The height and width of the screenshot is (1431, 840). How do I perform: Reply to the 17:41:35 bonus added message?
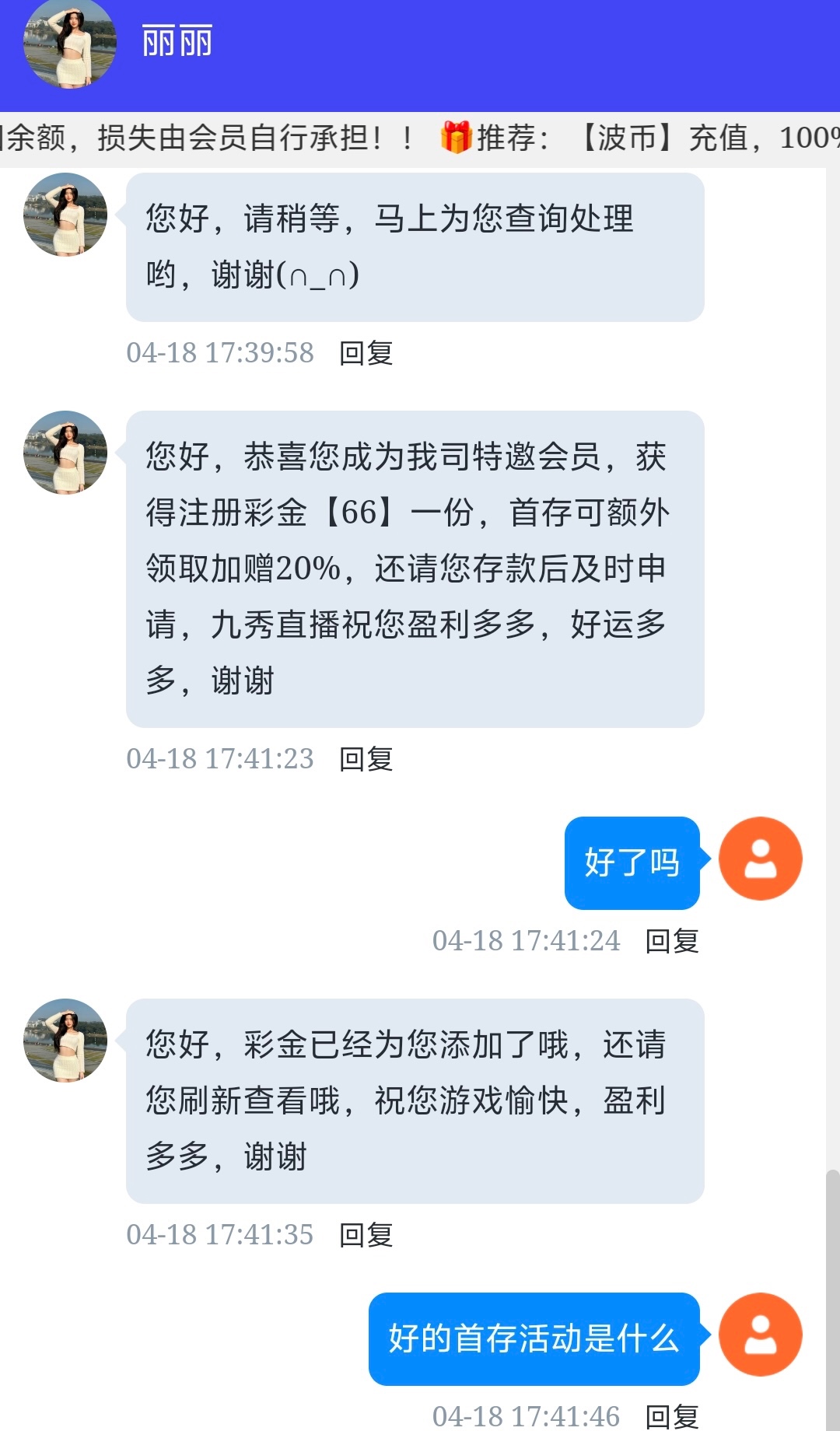(366, 1235)
